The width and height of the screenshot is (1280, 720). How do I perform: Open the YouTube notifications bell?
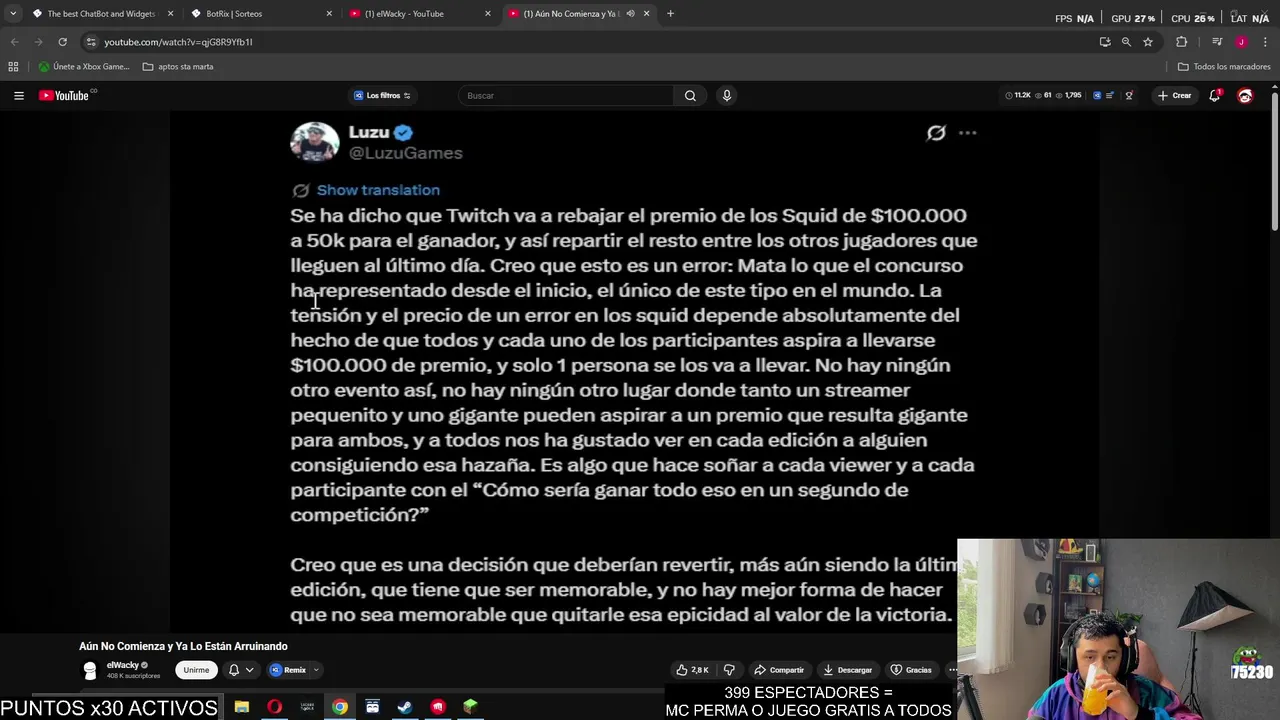[1214, 95]
